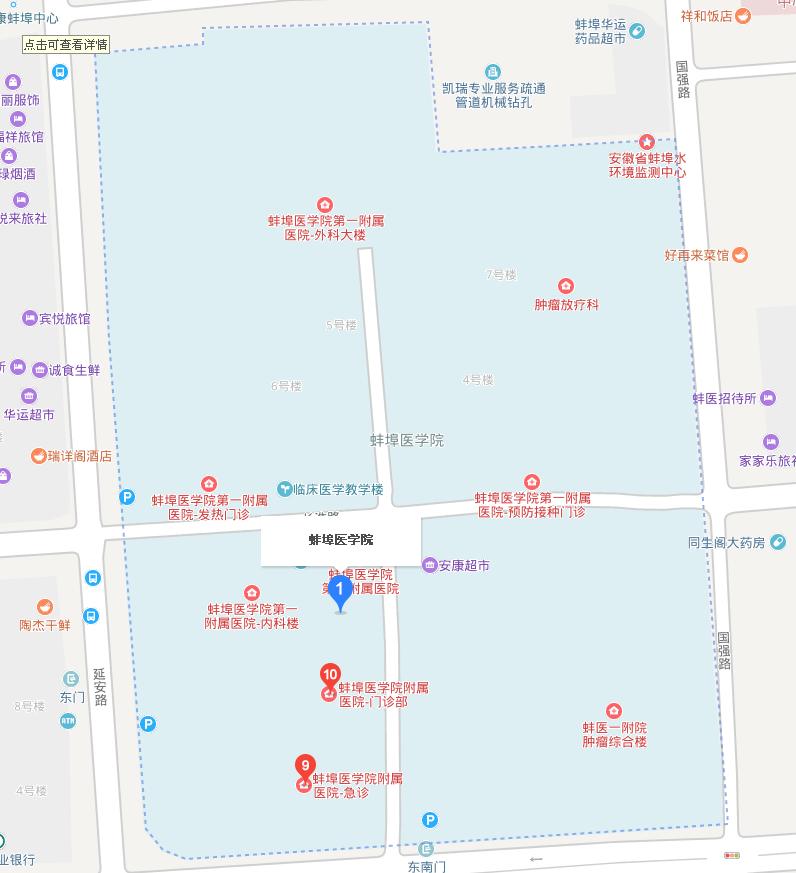This screenshot has height=873, width=796.
Task: Tap the 宾悦旅馆 hotel icon
Action: 30,318
